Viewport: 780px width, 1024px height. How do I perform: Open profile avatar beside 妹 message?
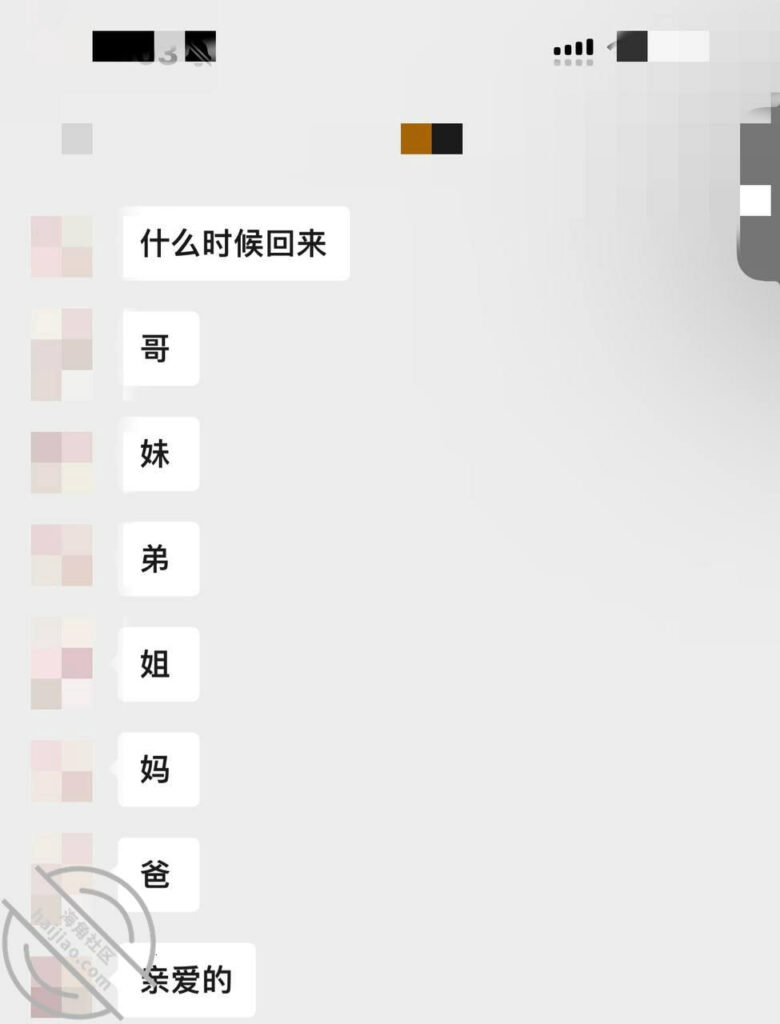pyautogui.click(x=62, y=461)
